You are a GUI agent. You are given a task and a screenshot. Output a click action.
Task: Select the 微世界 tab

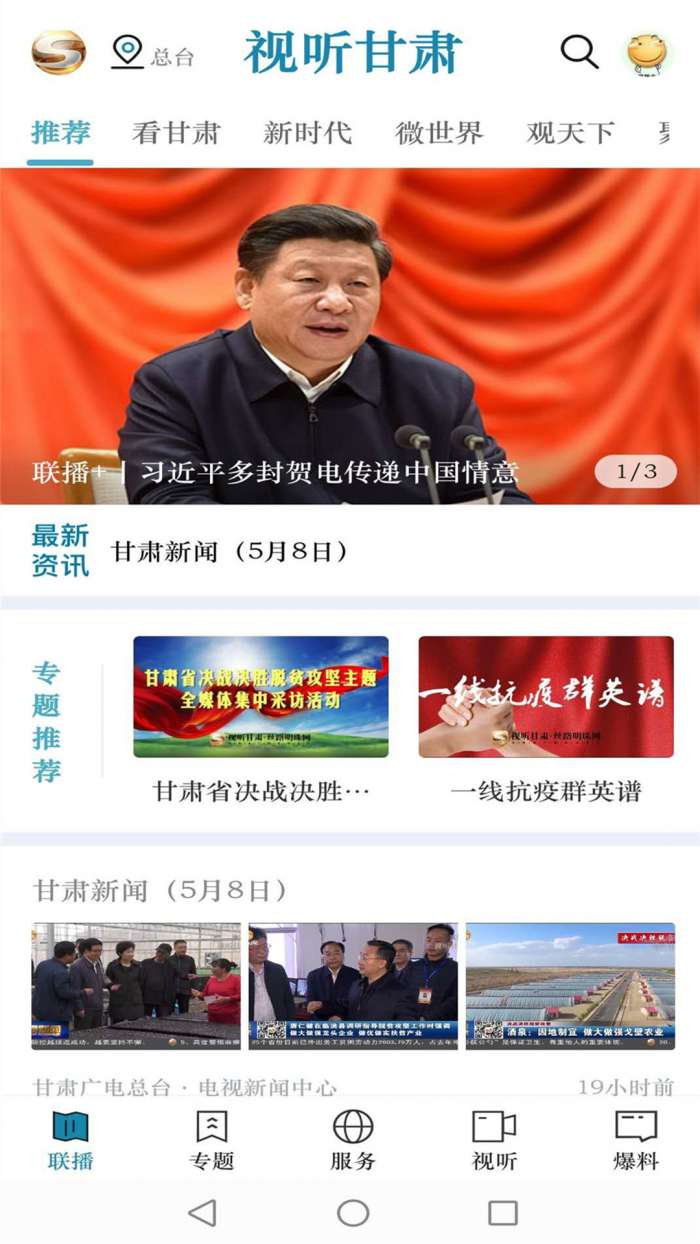click(439, 132)
